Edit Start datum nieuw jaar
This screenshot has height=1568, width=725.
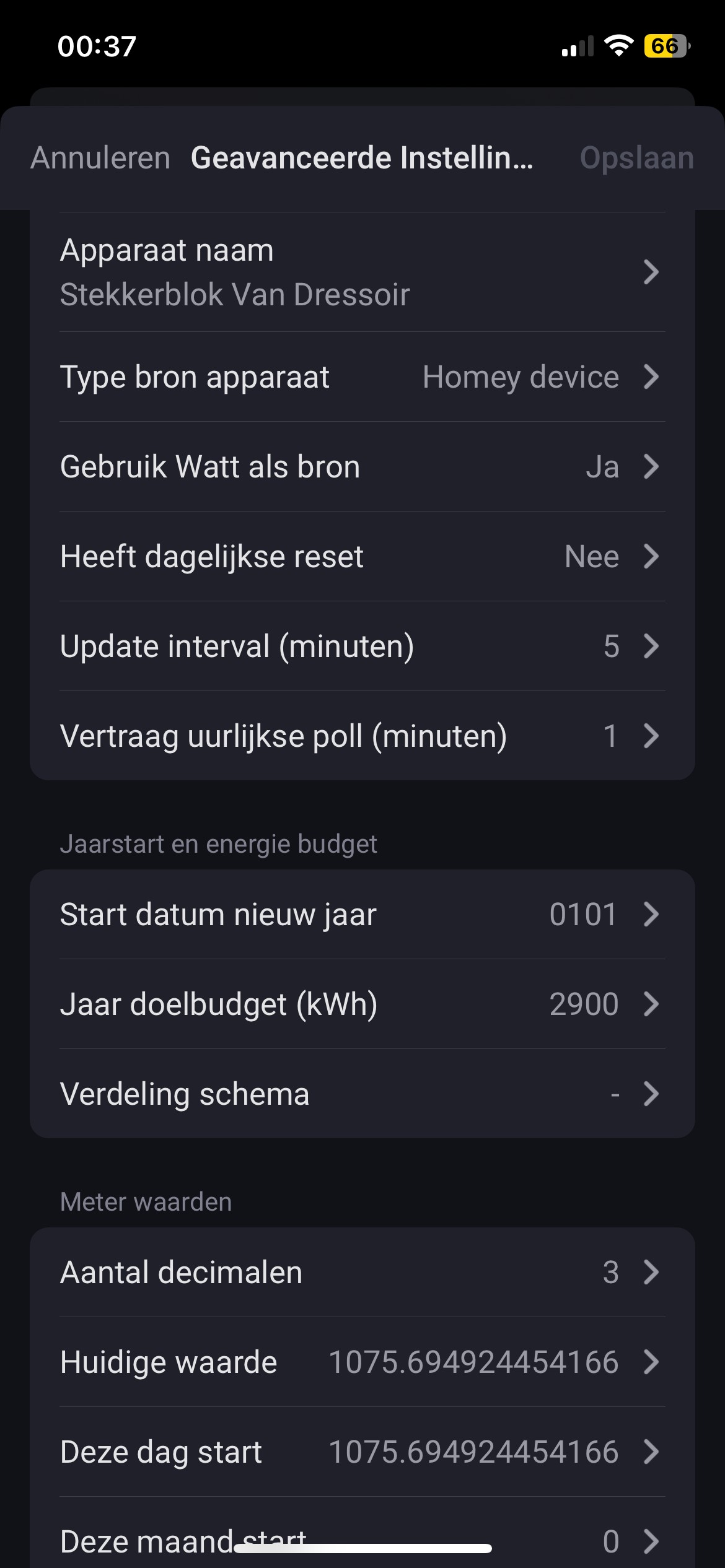coord(362,915)
